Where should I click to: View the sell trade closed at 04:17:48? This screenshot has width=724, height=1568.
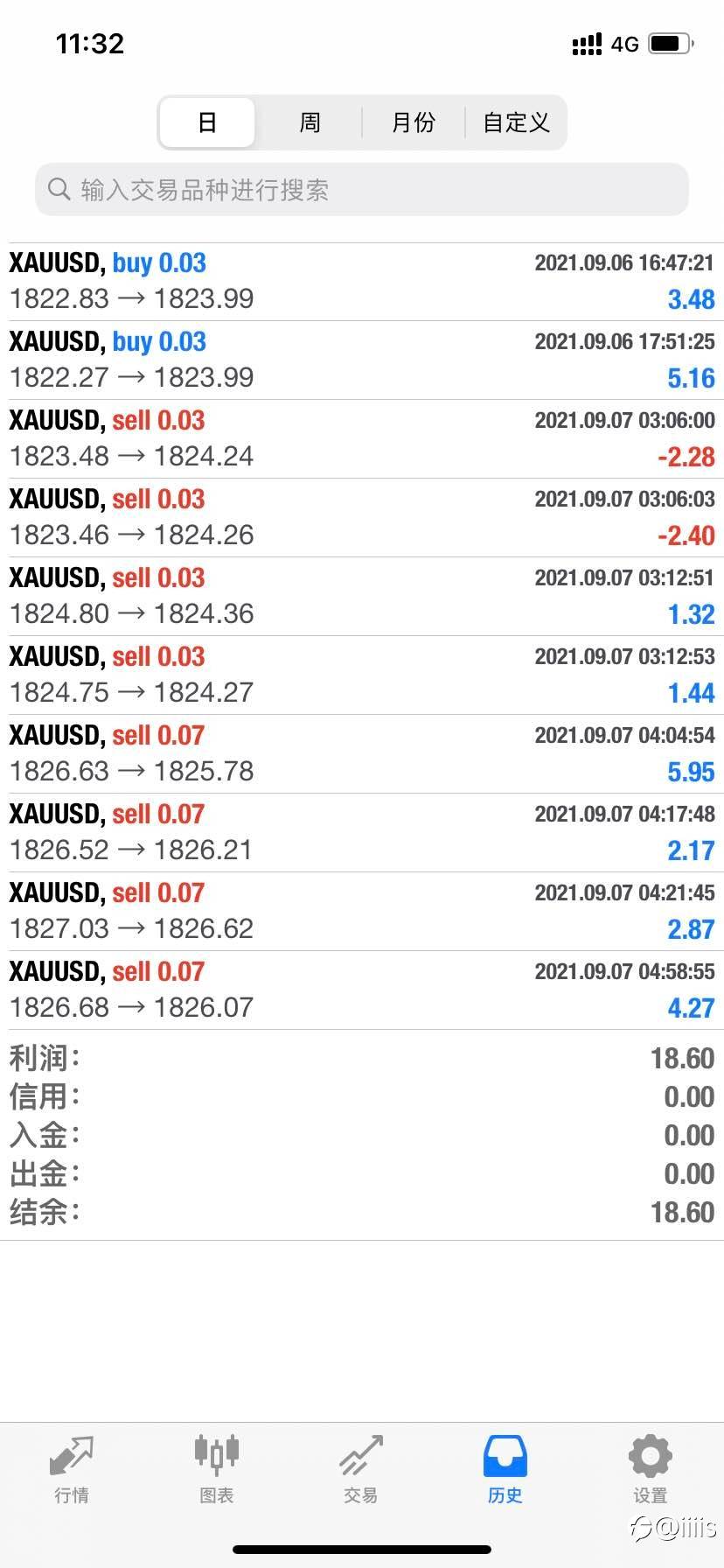(x=362, y=833)
